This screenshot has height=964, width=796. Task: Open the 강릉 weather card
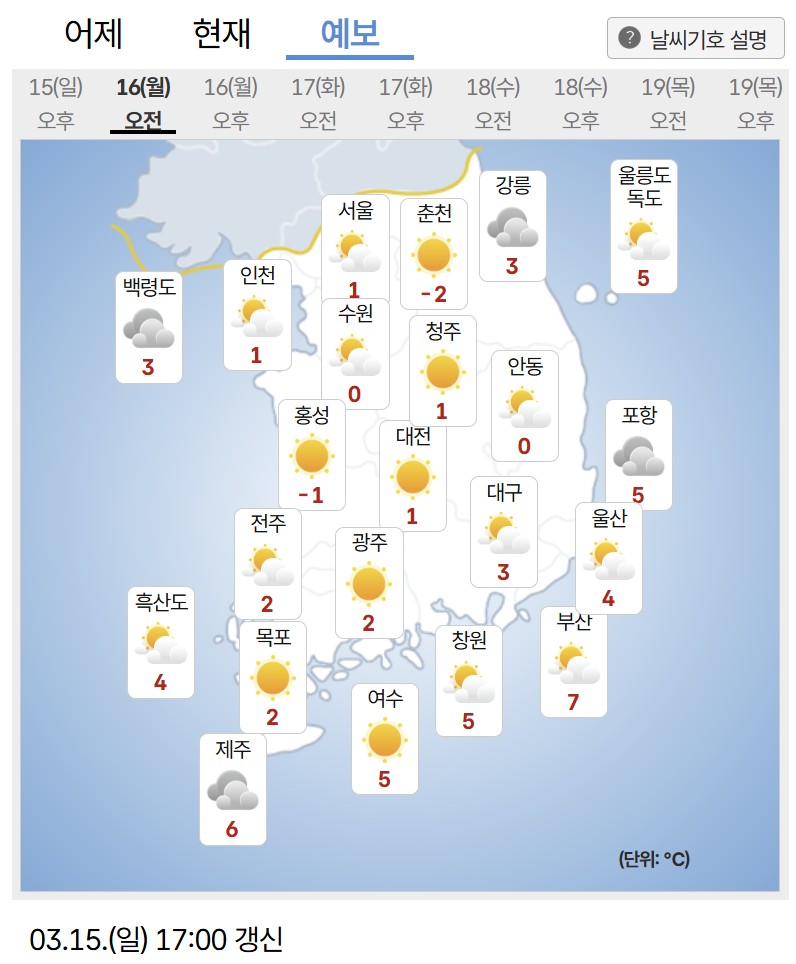pos(512,226)
